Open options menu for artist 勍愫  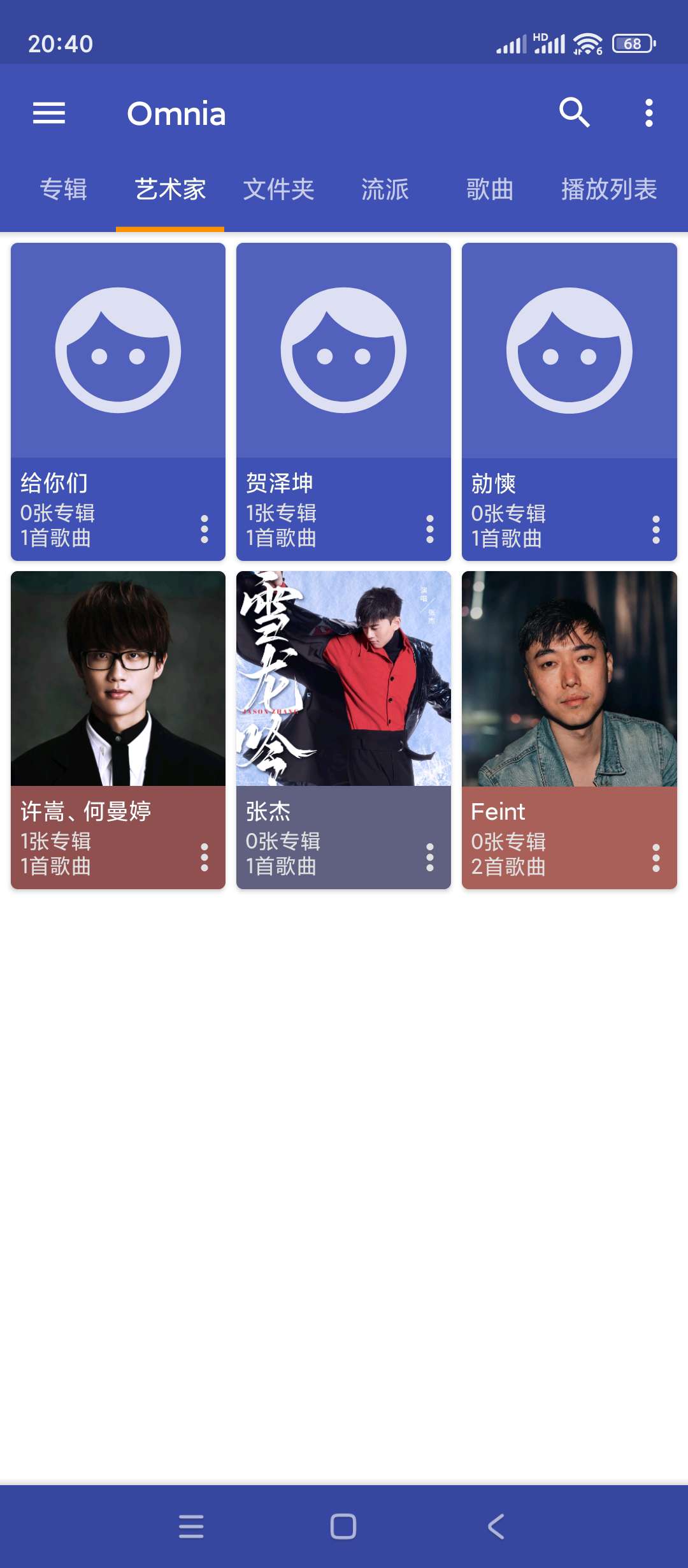click(656, 528)
